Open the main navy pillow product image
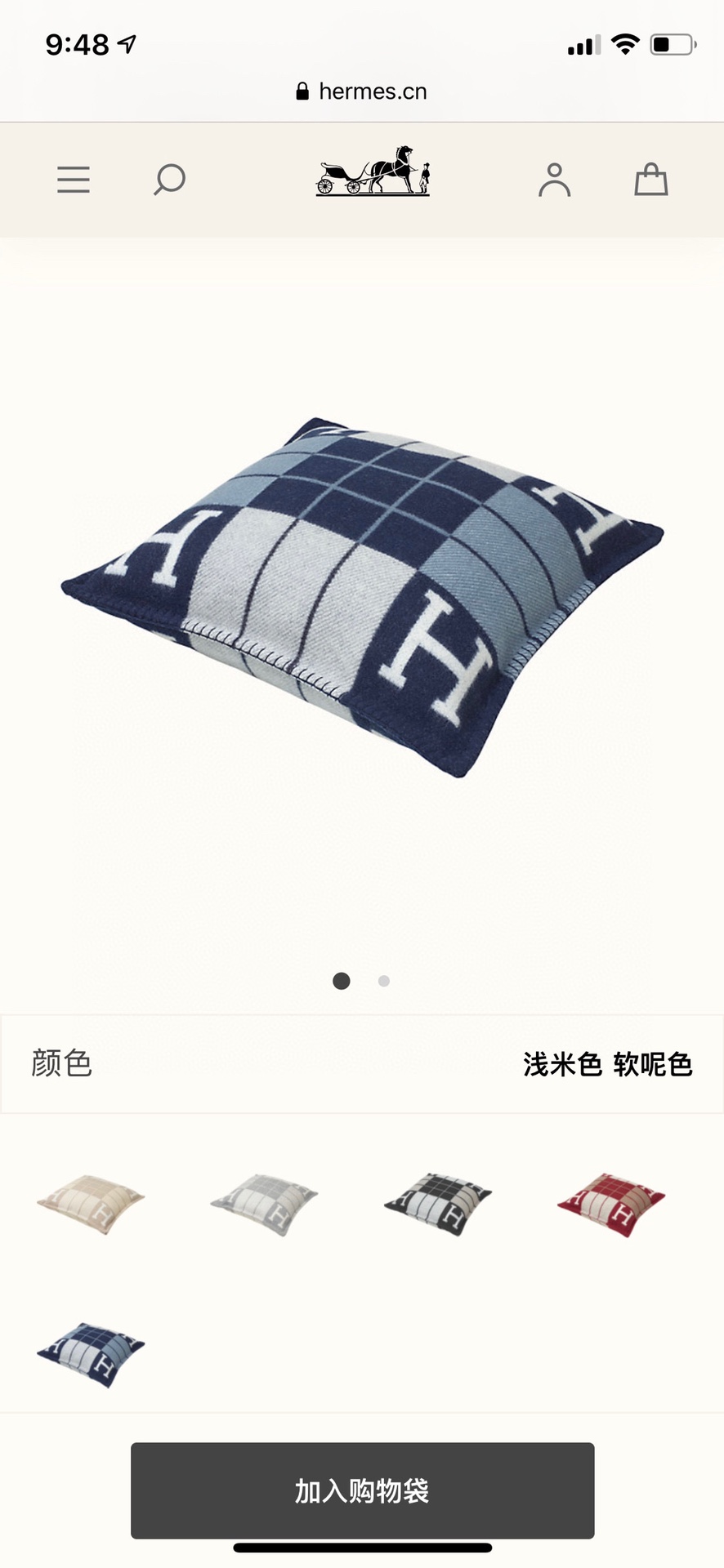The height and width of the screenshot is (1568, 724). 362,596
